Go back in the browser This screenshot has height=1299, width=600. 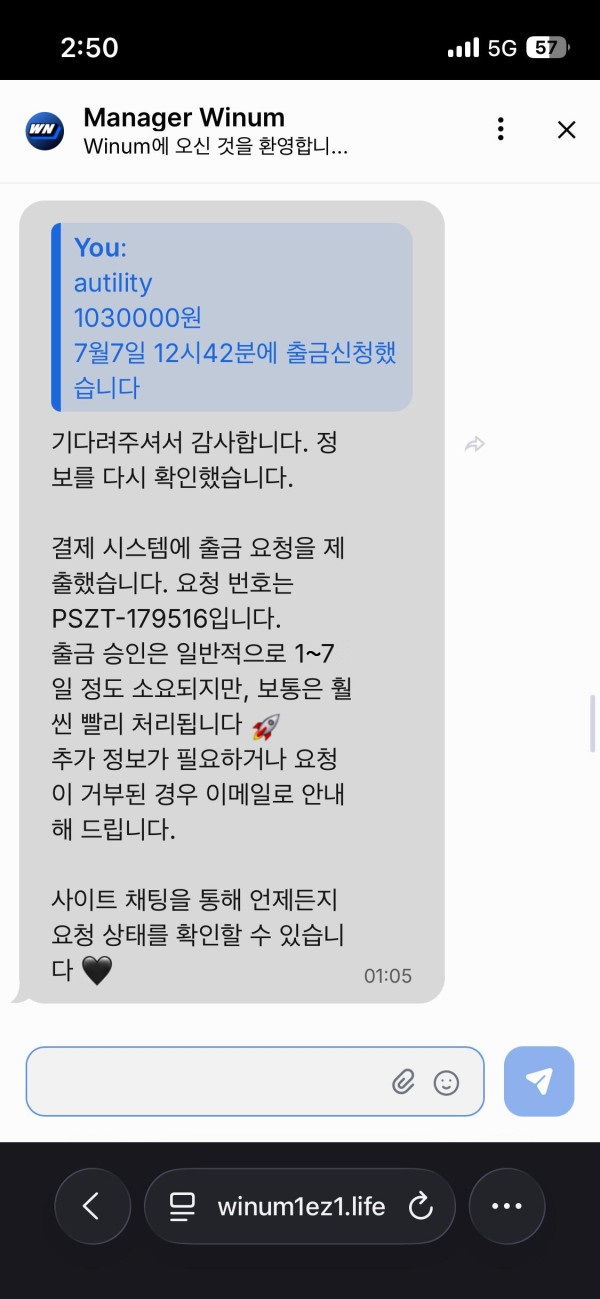click(x=92, y=1207)
